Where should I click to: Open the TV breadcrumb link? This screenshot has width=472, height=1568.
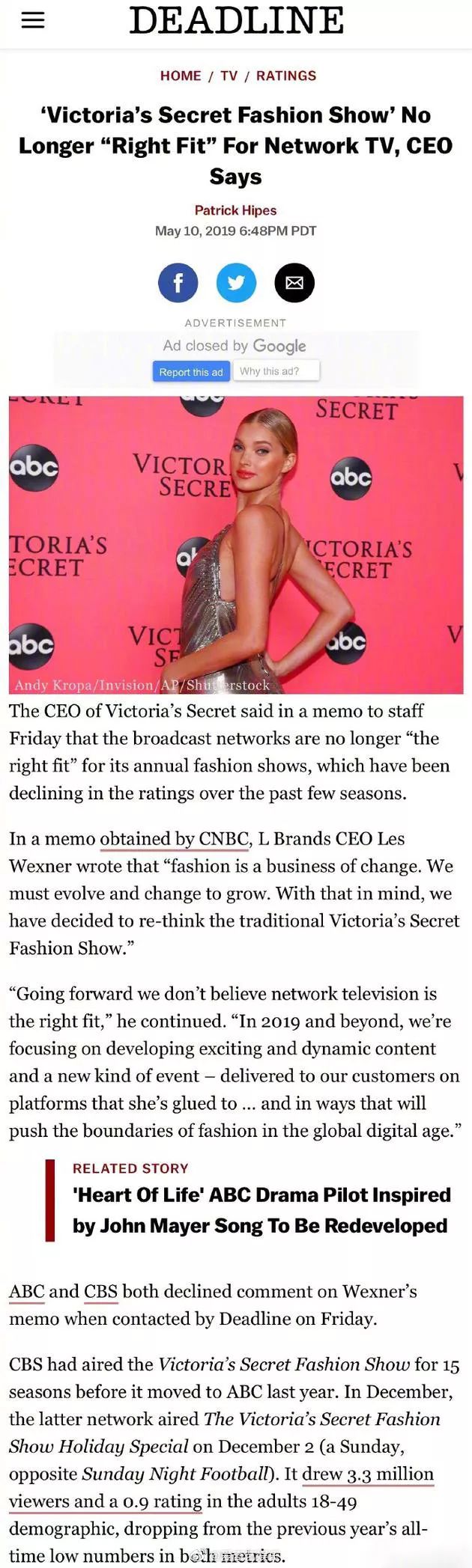pyautogui.click(x=229, y=76)
